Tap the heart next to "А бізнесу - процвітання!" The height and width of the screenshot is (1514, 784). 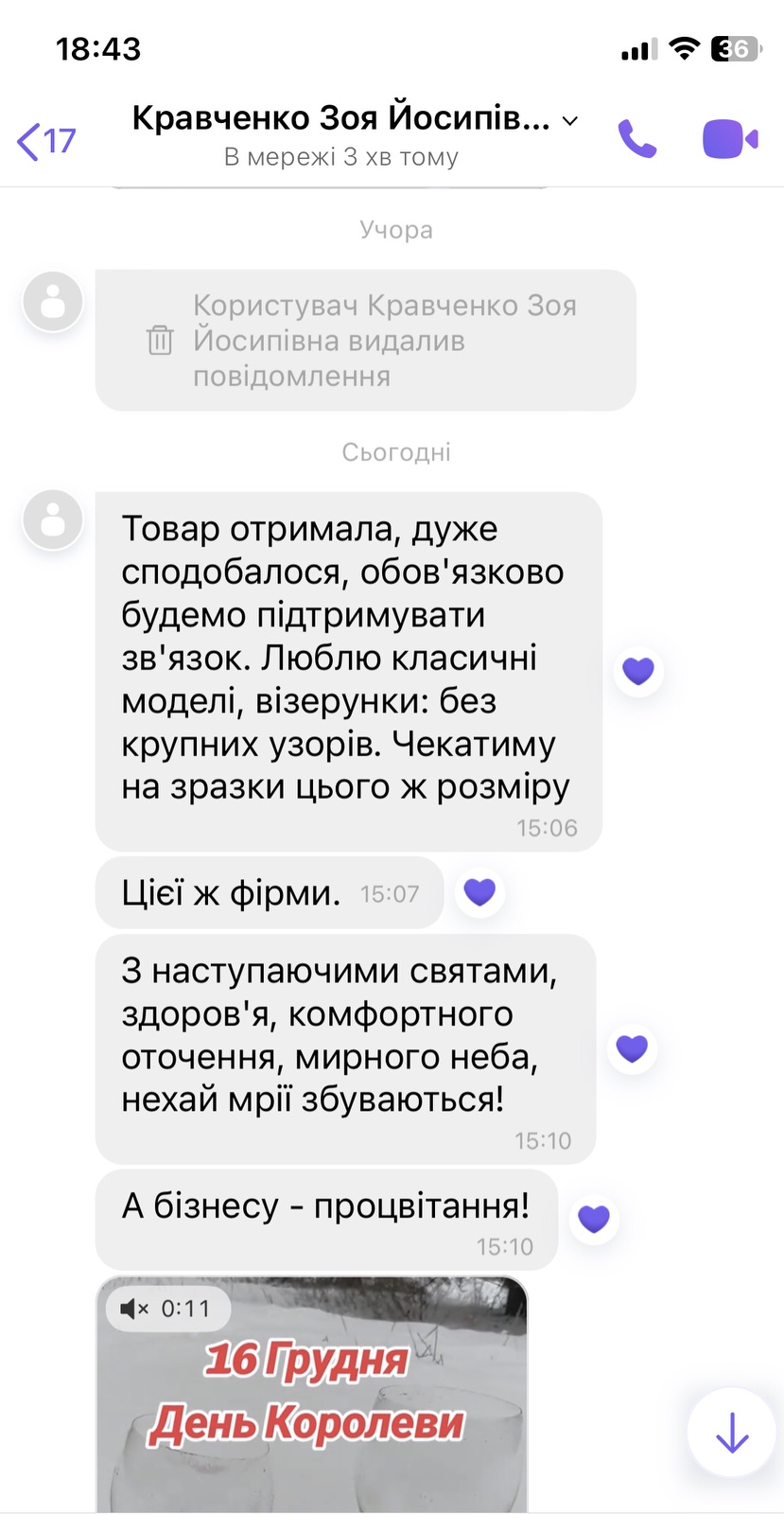pyautogui.click(x=594, y=1219)
